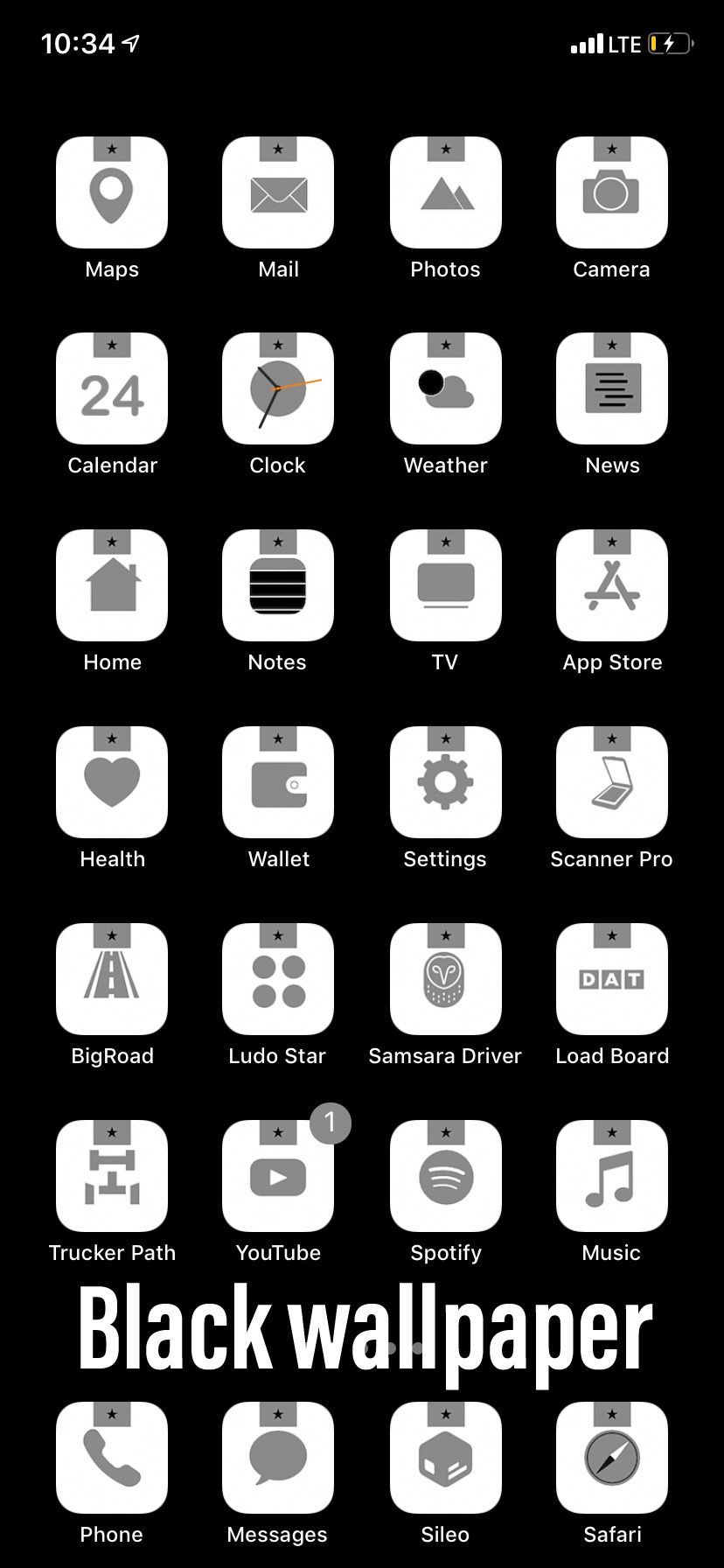Open the Maps app
Image resolution: width=724 pixels, height=1568 pixels.
(112, 192)
